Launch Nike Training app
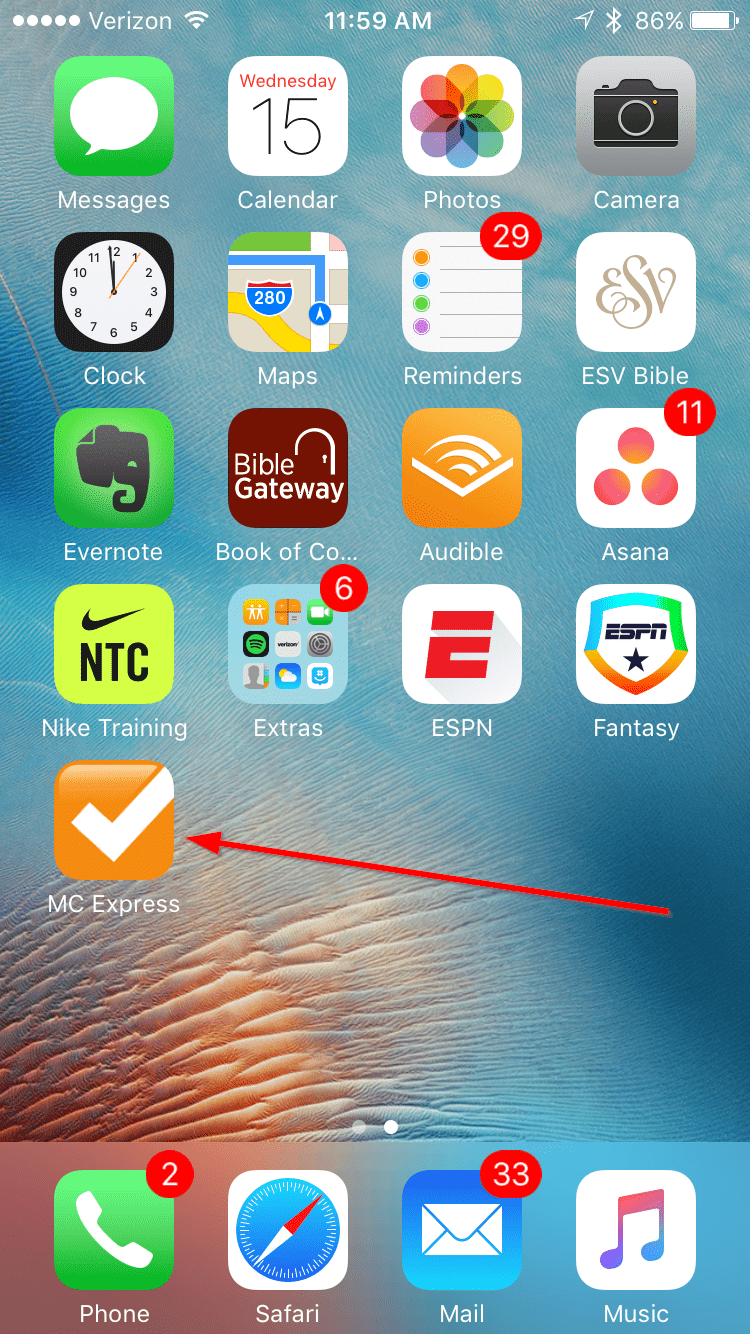 tap(114, 644)
